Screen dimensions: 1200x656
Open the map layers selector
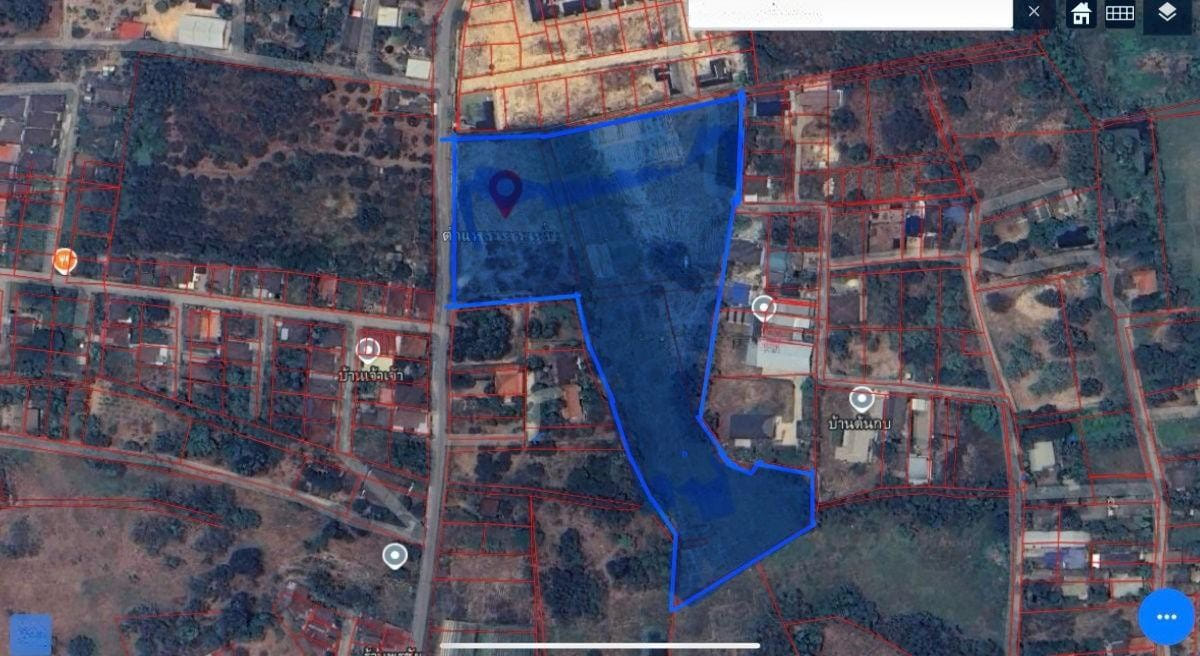[1167, 13]
